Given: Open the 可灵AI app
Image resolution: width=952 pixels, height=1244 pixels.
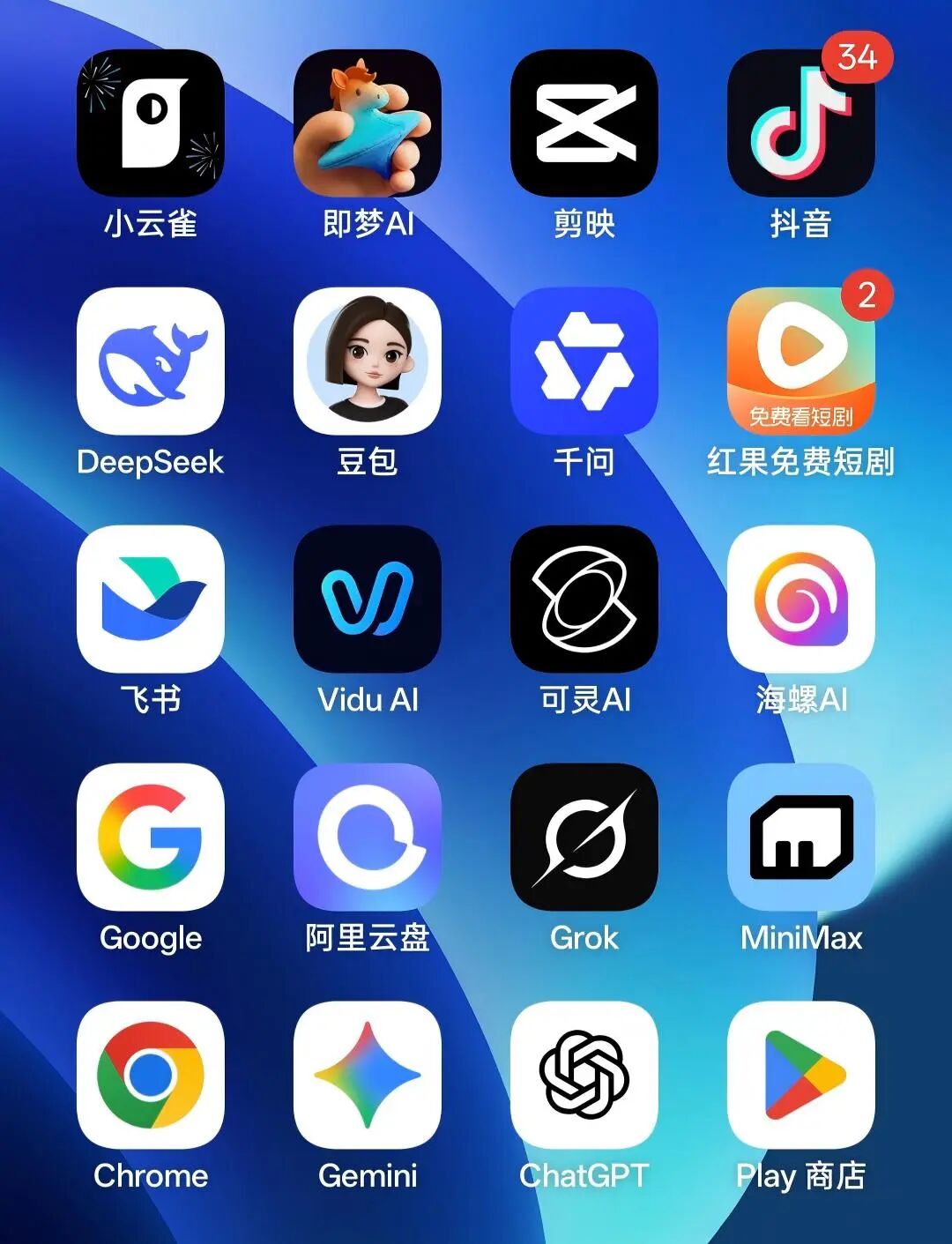Looking at the screenshot, I should (x=584, y=599).
